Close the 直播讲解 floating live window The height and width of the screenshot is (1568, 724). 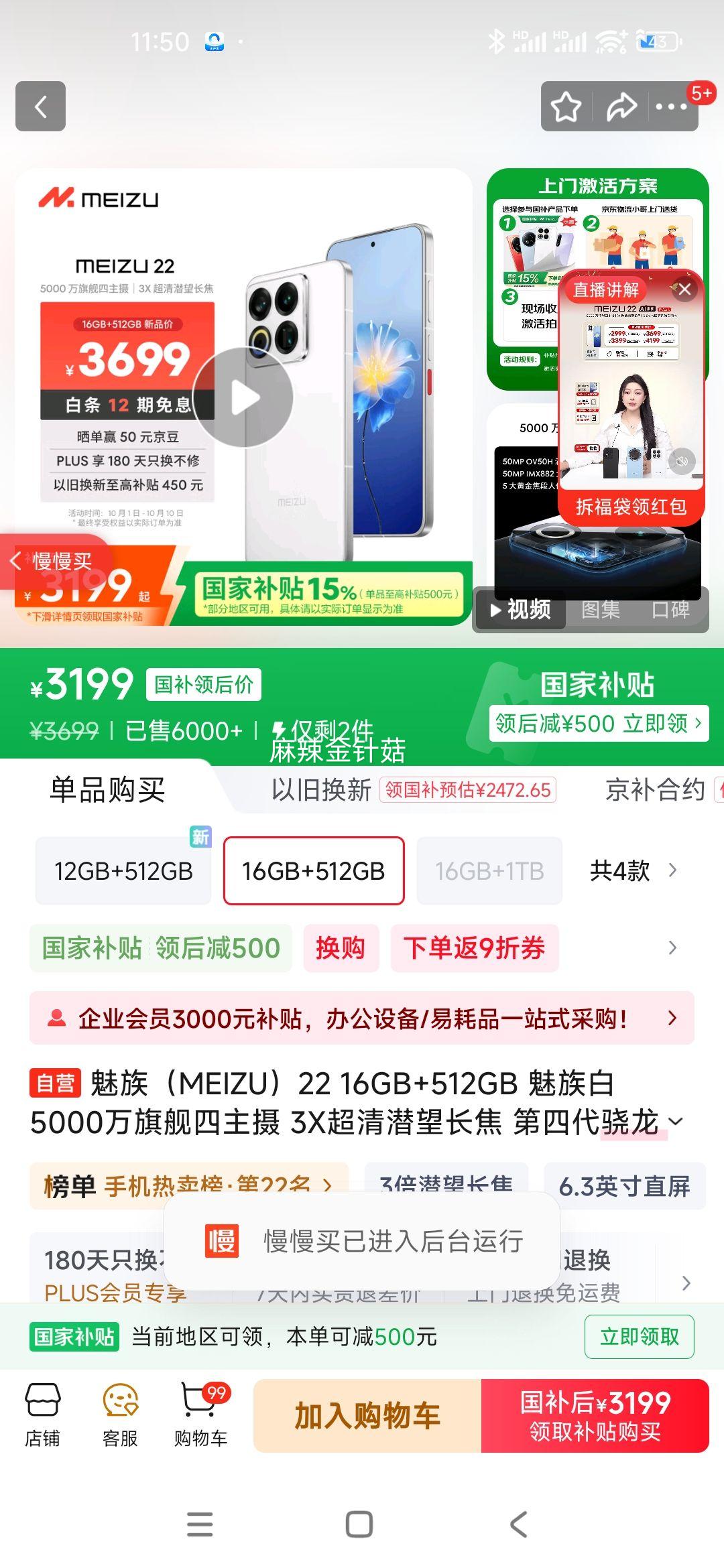684,289
